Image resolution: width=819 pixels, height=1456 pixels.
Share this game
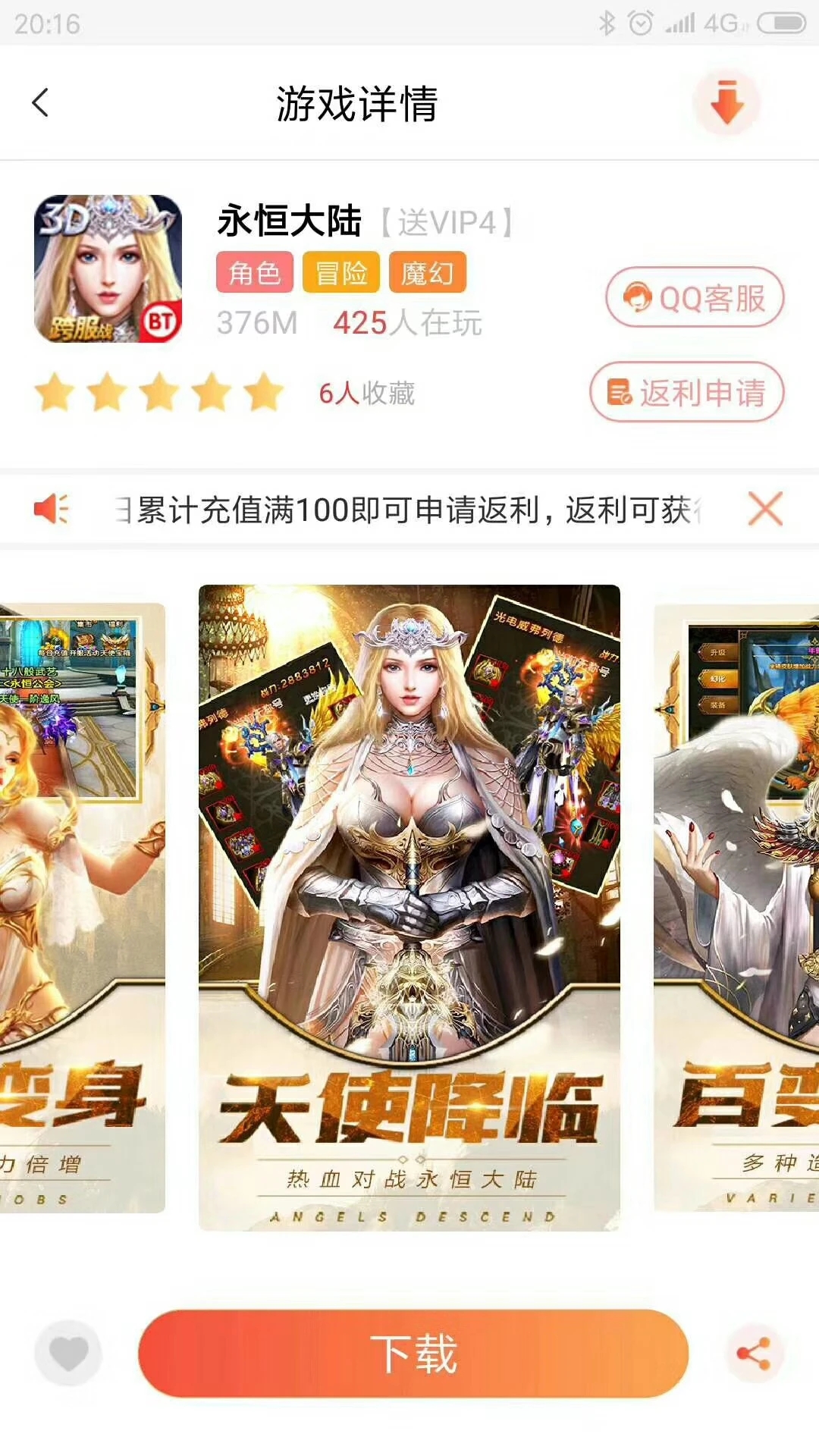click(753, 1354)
